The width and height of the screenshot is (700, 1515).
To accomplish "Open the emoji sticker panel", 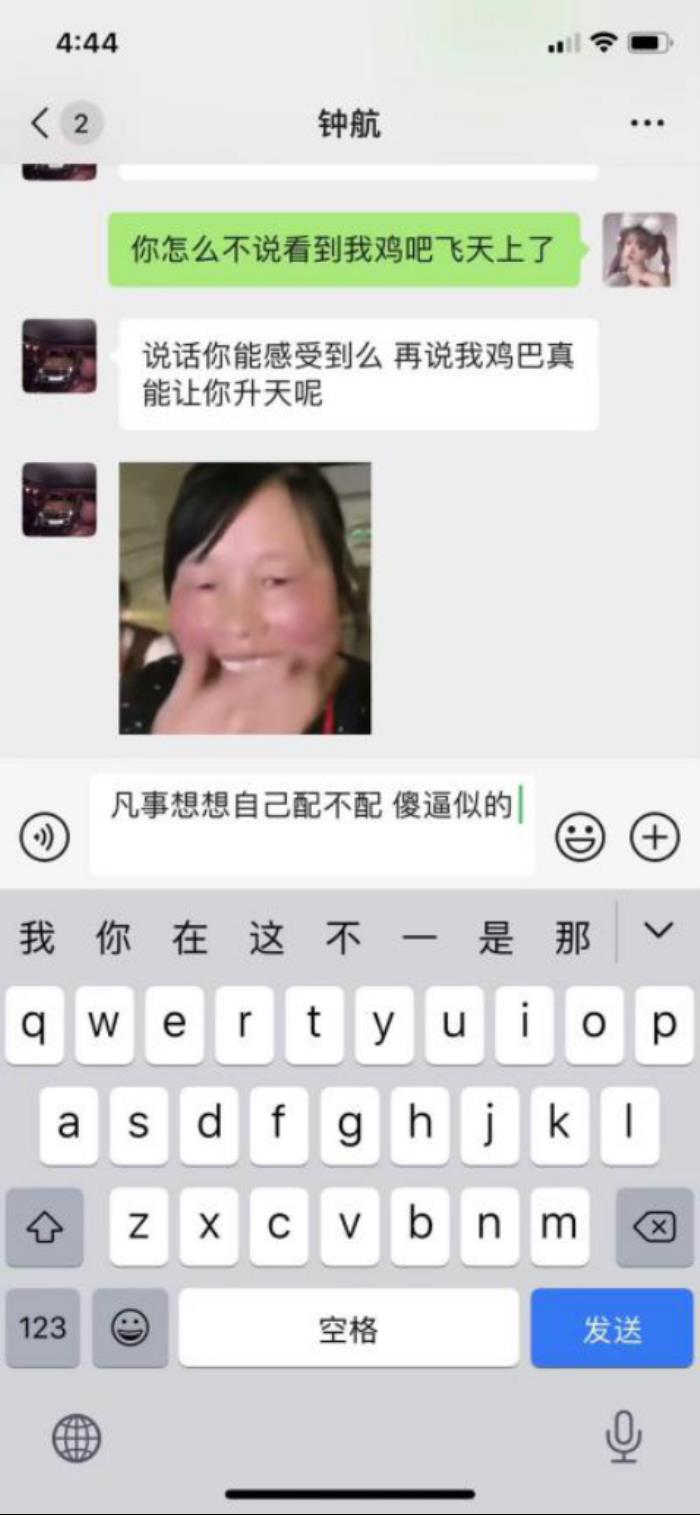I will 580,837.
